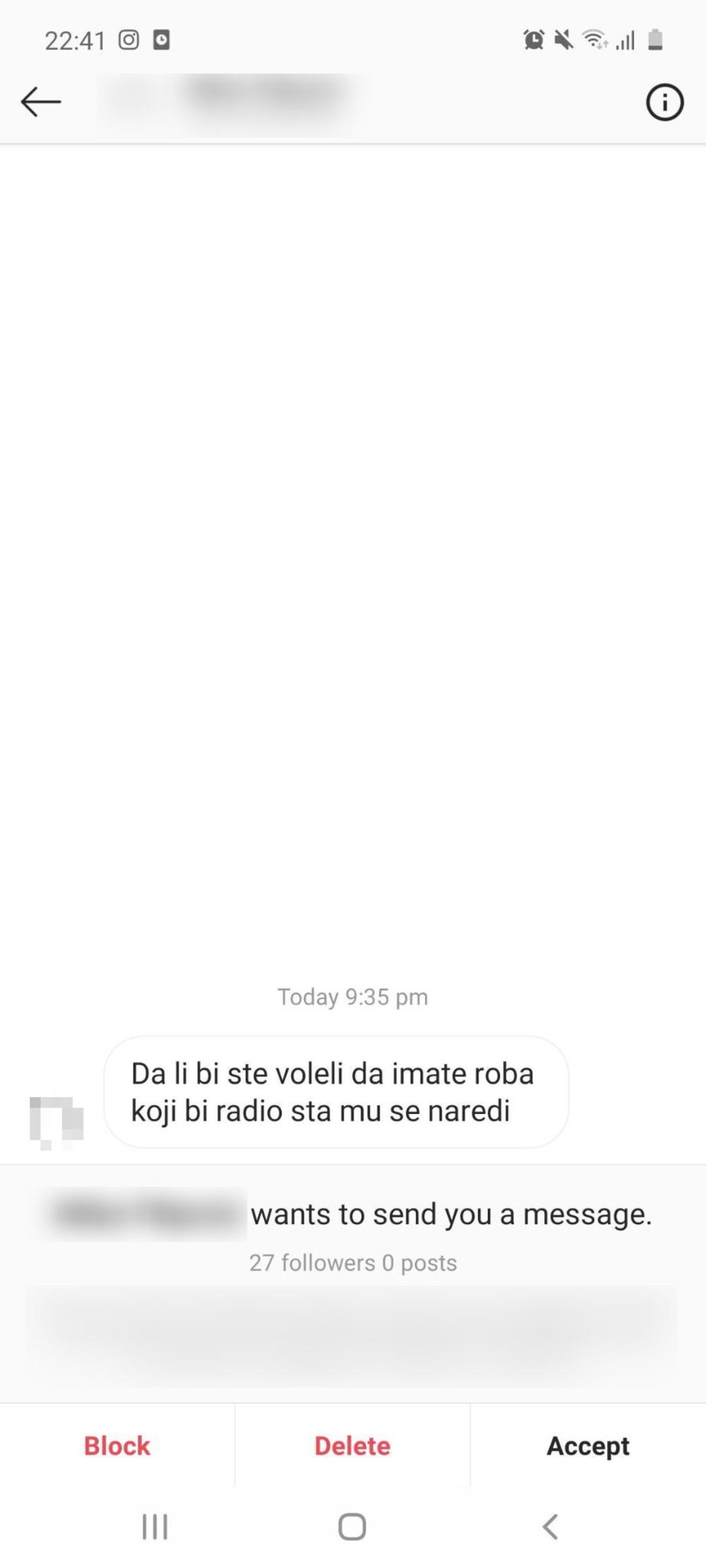Viewport: 706px width, 1568px height.
Task: Block this message request sender
Action: (x=117, y=1446)
